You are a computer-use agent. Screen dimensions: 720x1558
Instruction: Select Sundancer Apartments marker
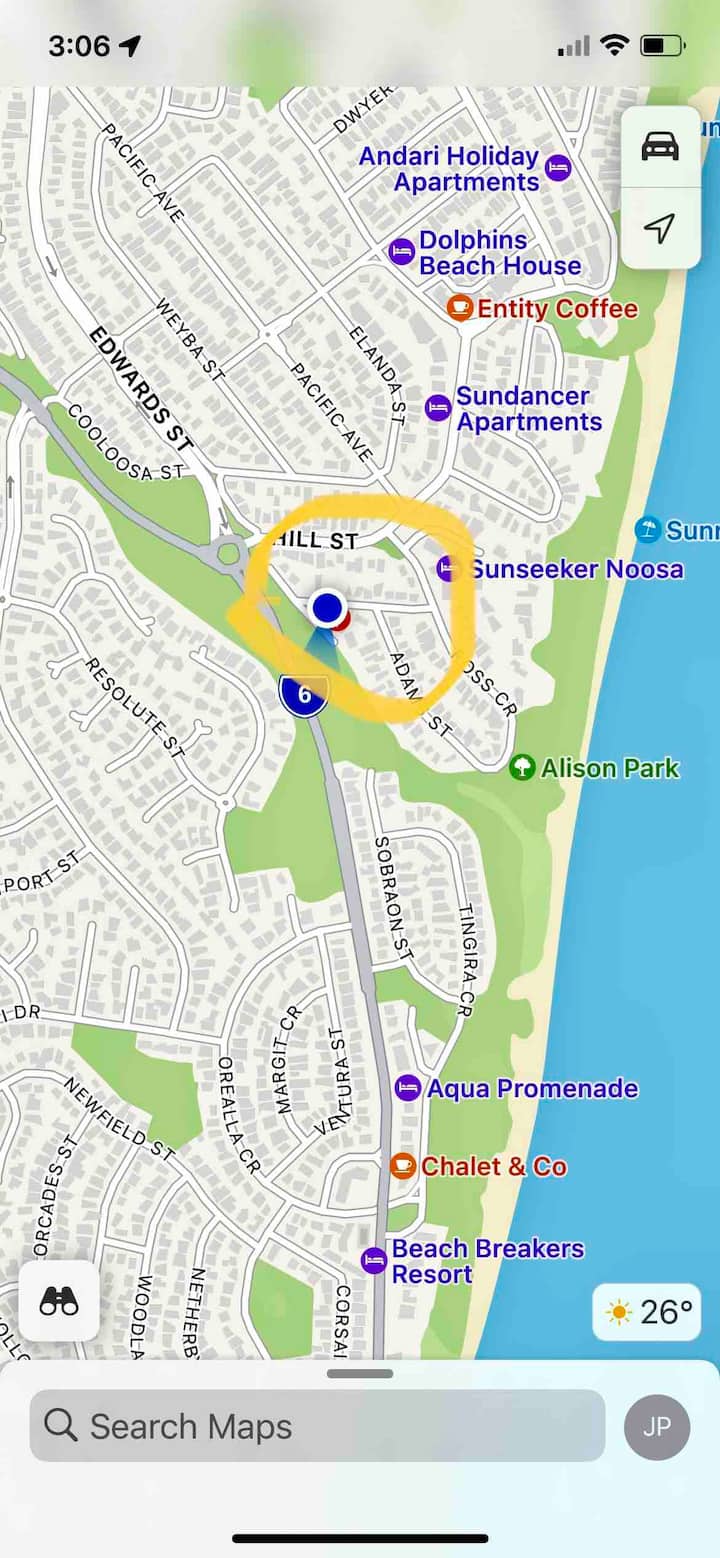coord(438,407)
